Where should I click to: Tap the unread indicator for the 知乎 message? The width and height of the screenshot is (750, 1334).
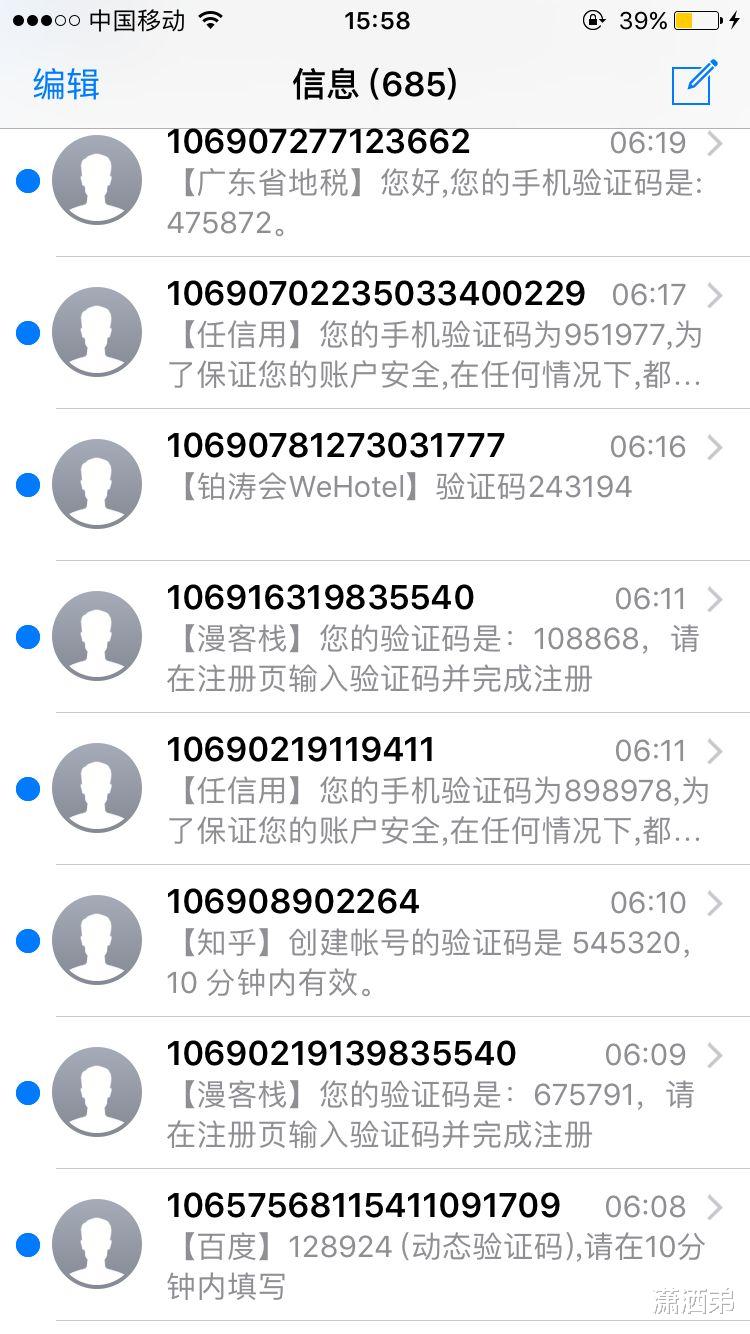coord(26,940)
